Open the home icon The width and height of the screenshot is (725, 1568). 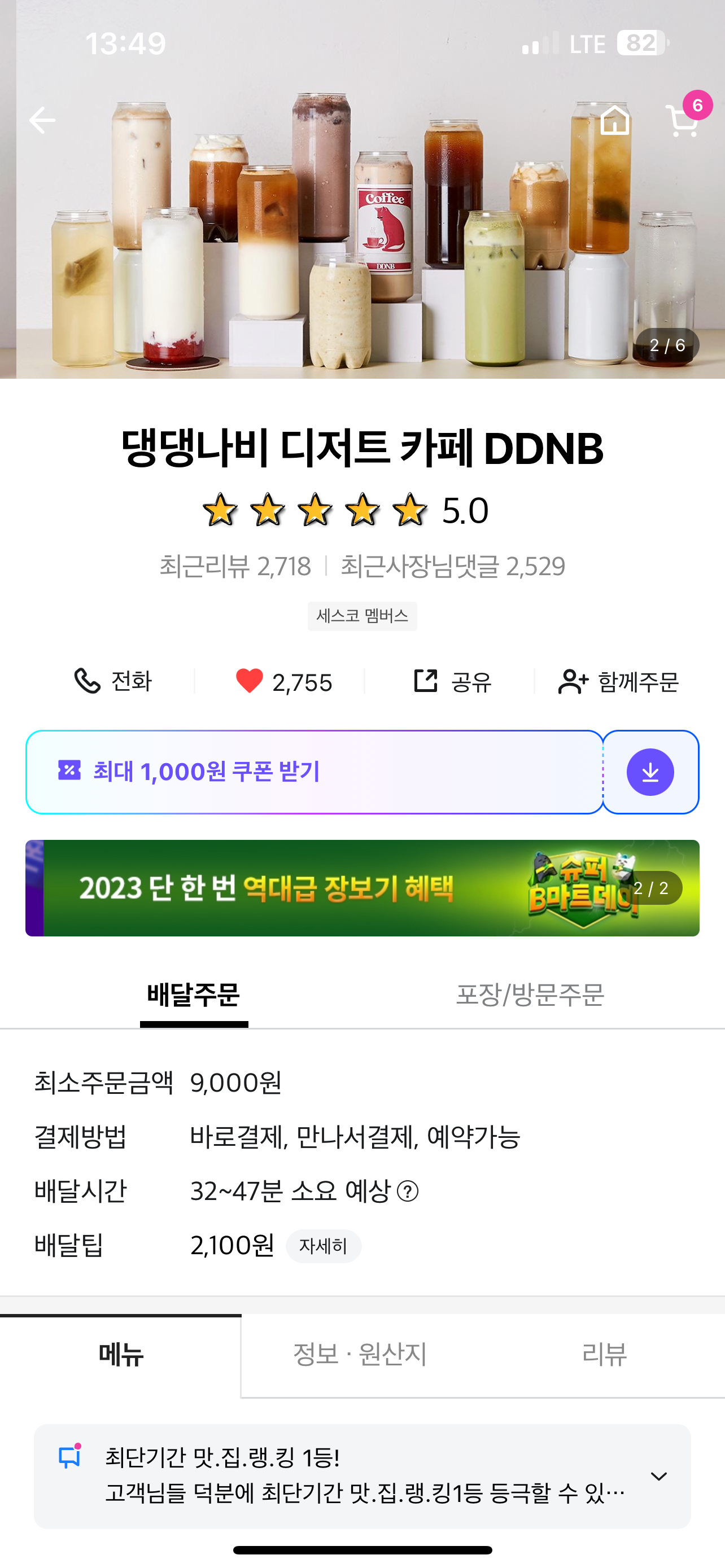pos(614,120)
